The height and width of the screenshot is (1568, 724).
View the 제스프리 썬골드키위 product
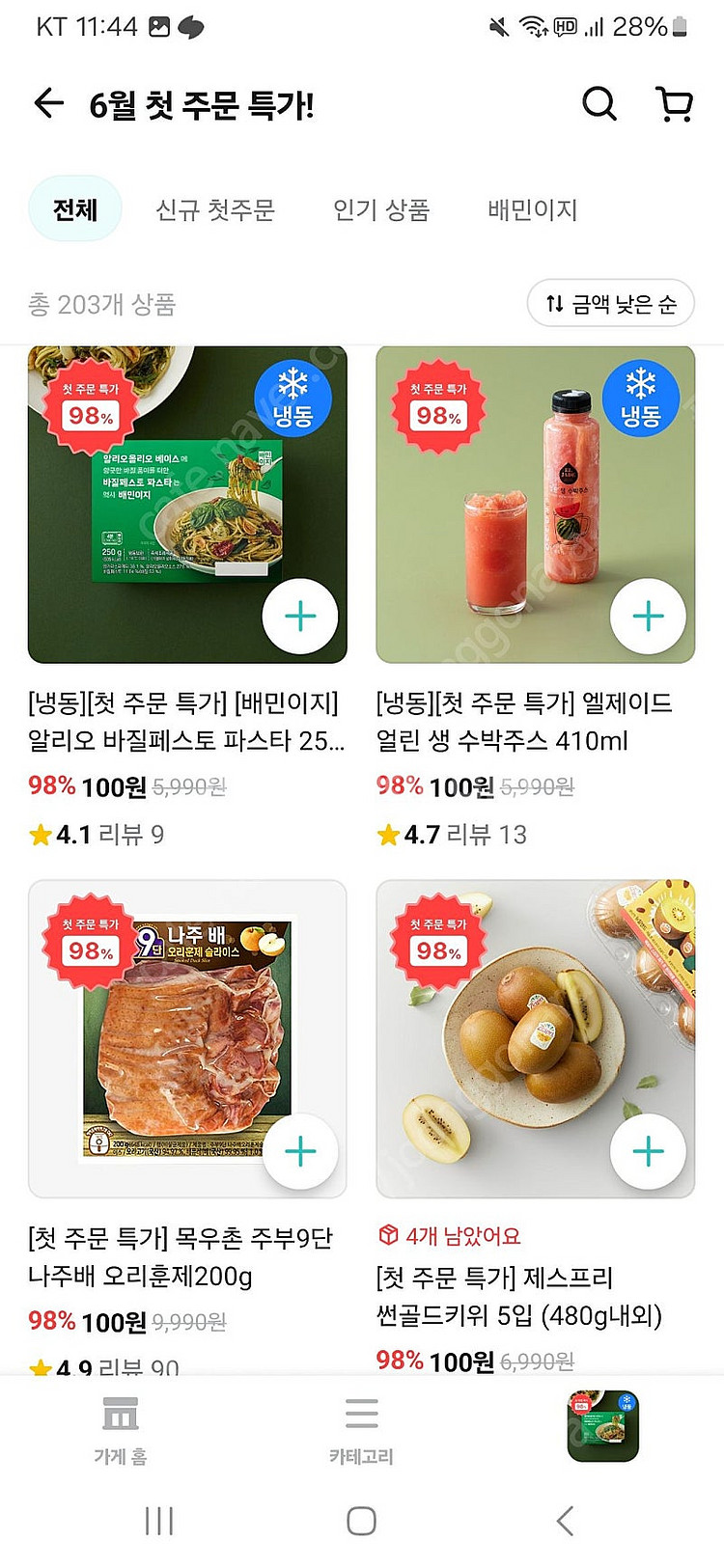[x=519, y=1297]
